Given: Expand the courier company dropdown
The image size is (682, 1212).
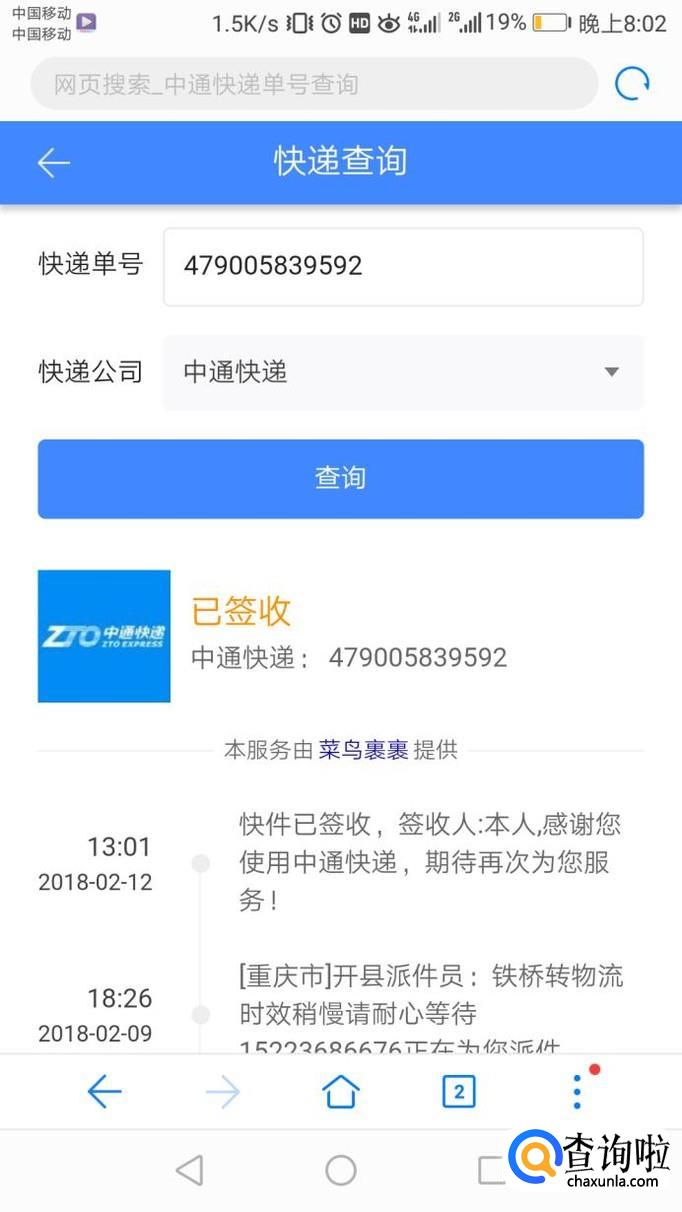Looking at the screenshot, I should (x=402, y=373).
